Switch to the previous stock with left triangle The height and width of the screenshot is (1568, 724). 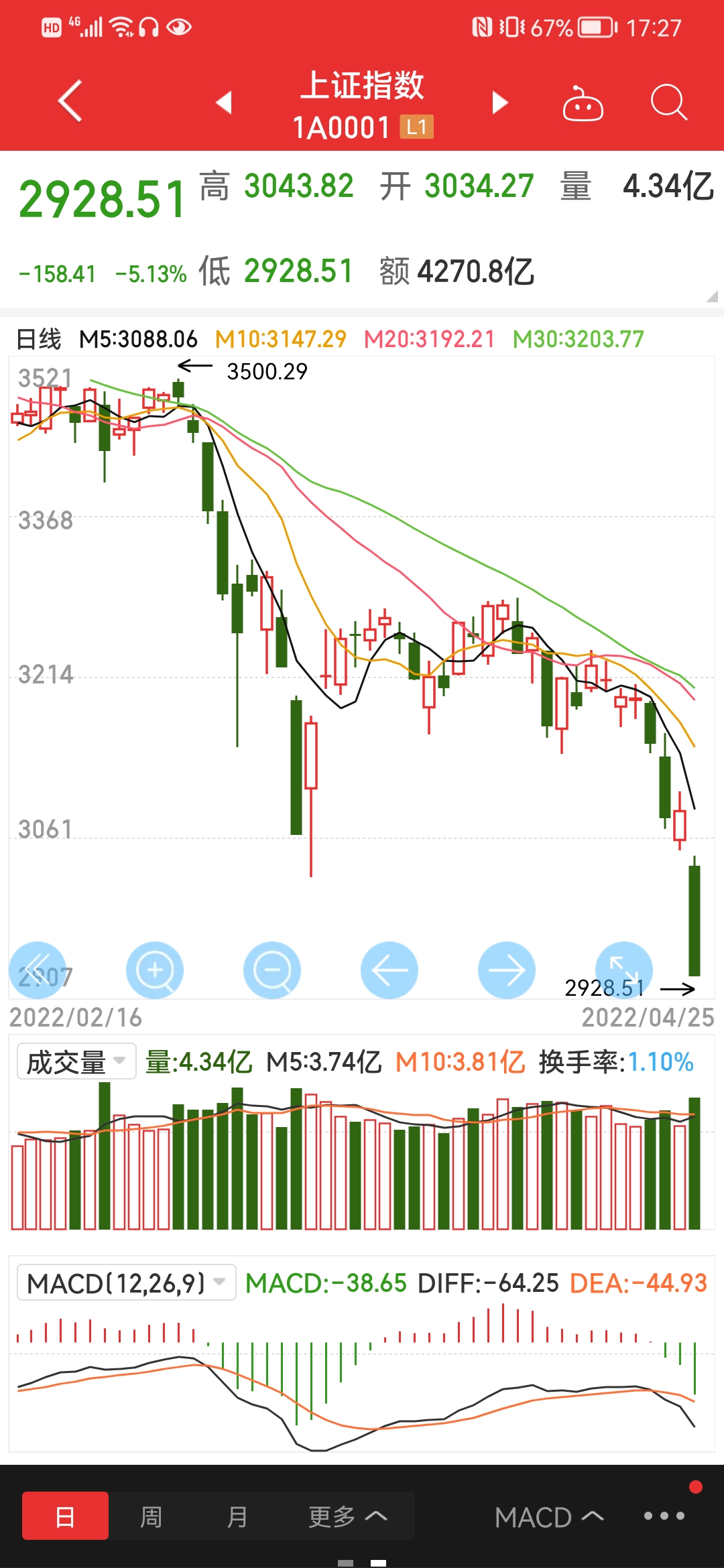coord(224,103)
